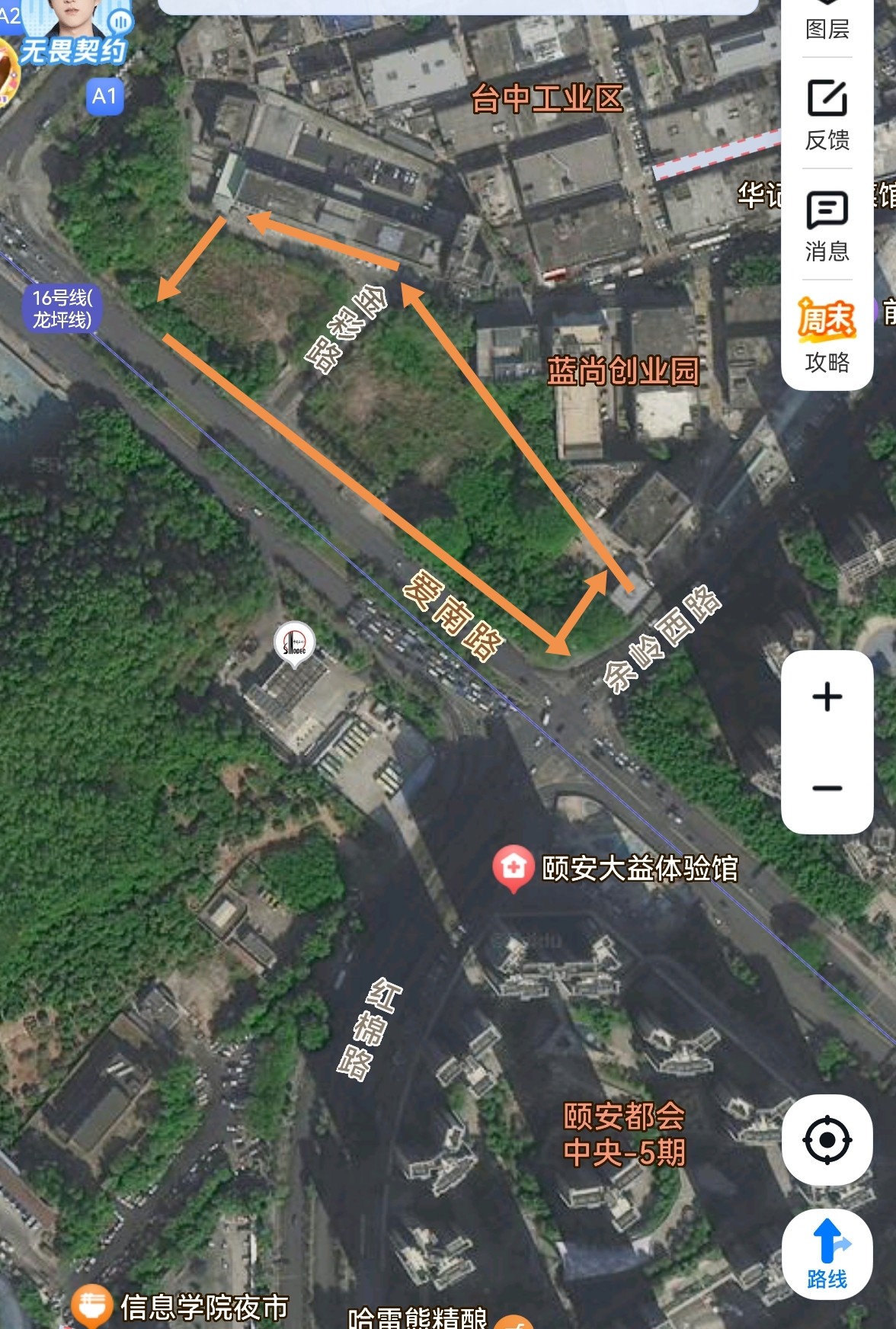896x1329 pixels.
Task: Tap the Sinopec gas station marker
Action: (x=294, y=642)
